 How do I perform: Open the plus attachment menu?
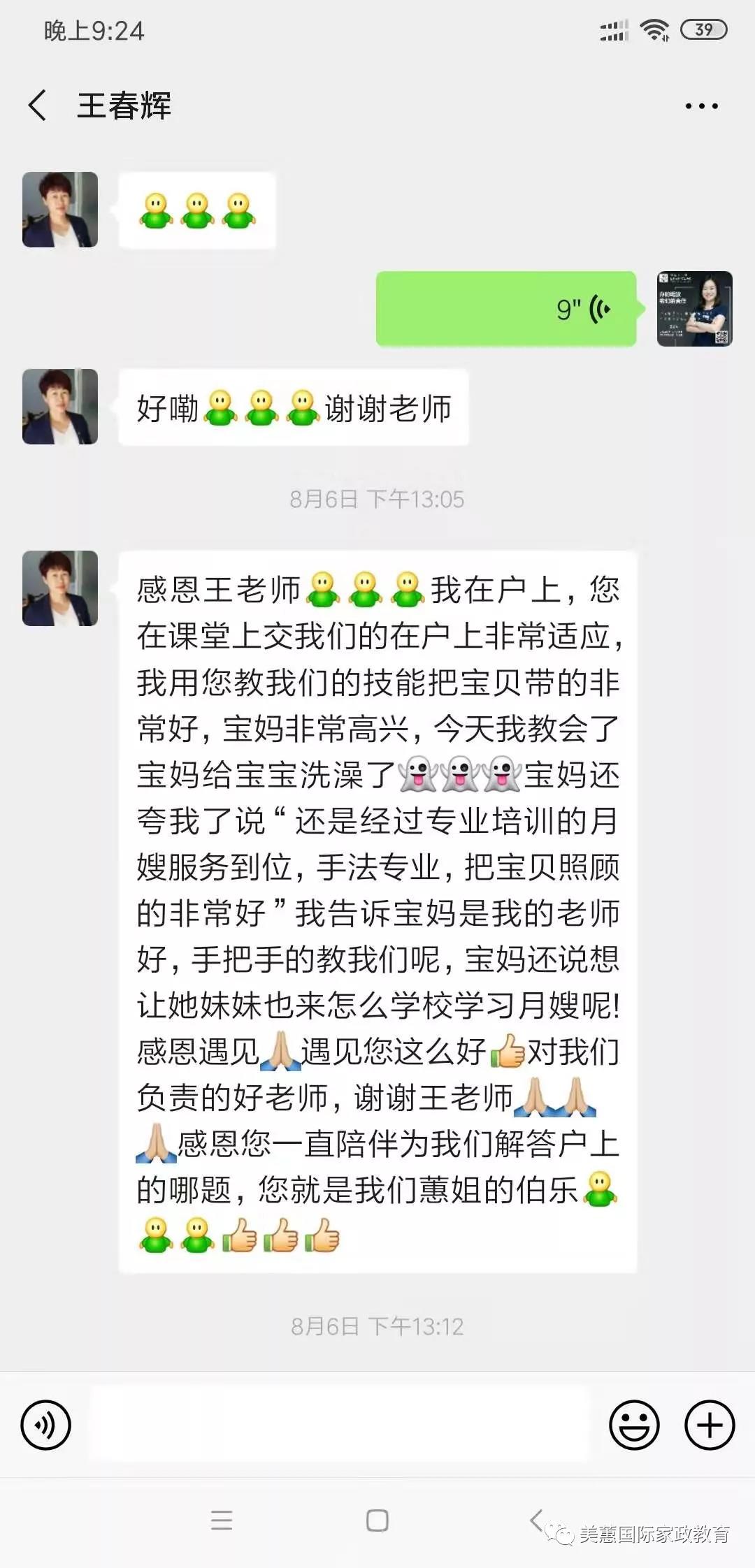709,1425
